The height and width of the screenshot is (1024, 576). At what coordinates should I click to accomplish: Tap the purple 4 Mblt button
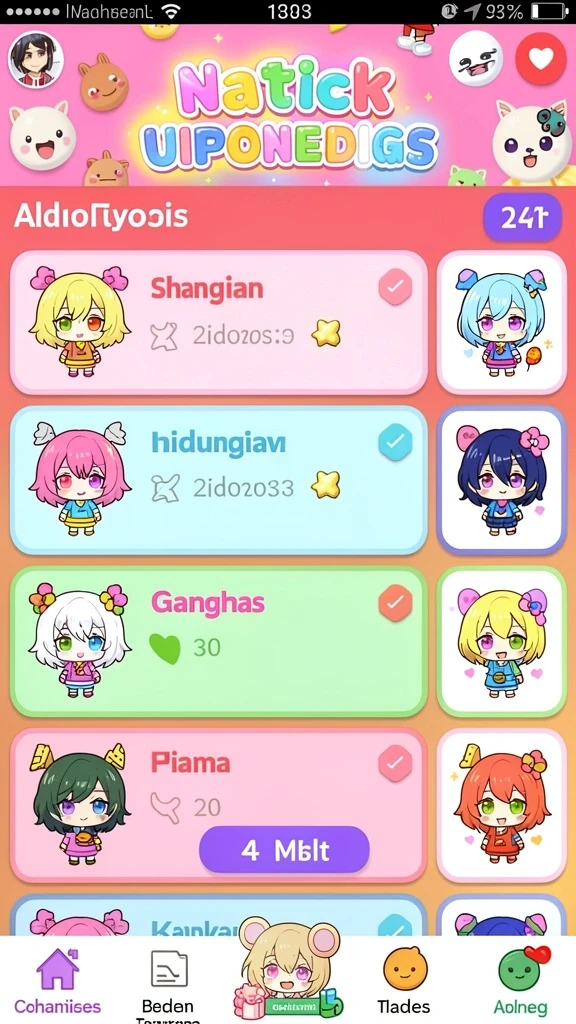[x=284, y=850]
